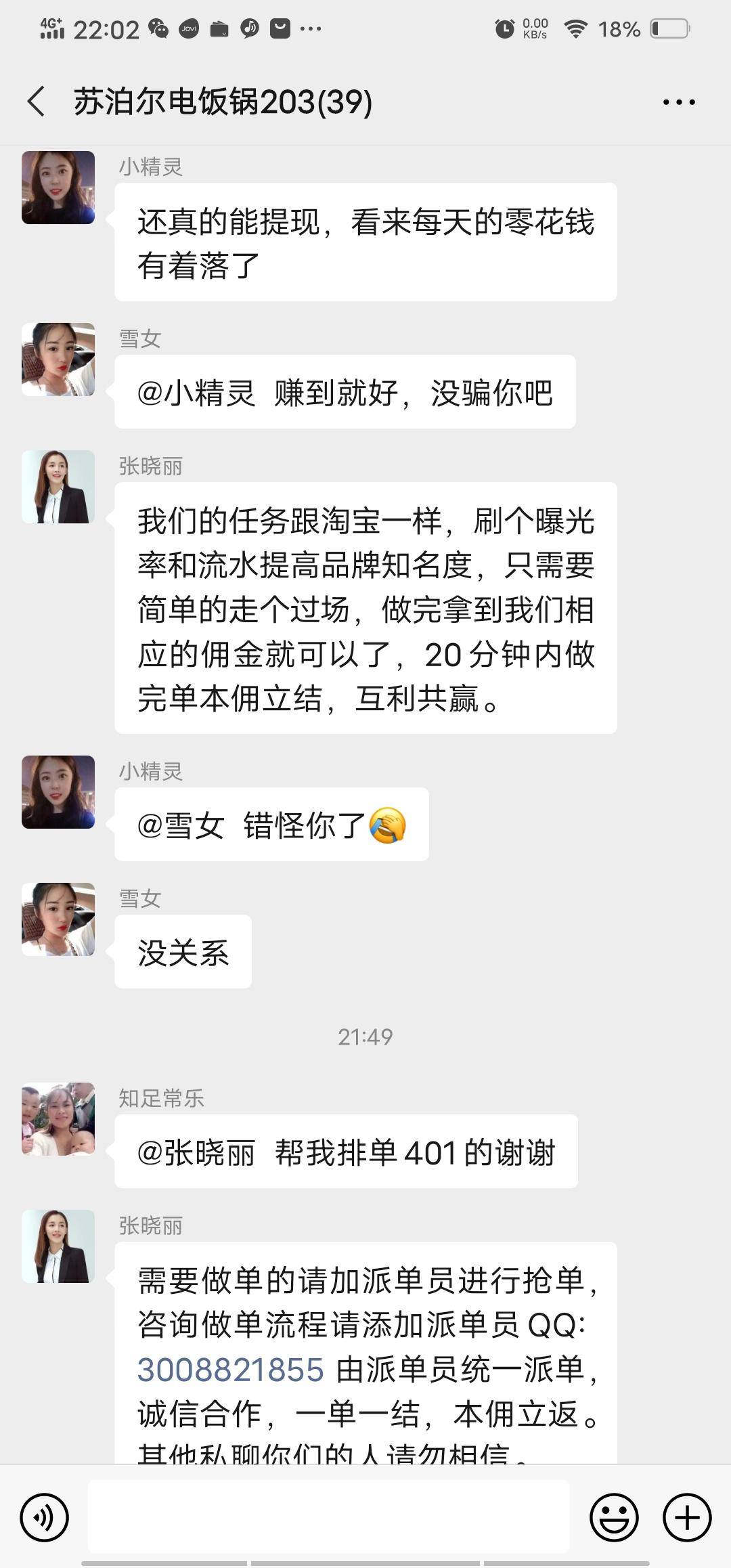Open 张晓丽's avatar beside the 我们的任务跟淘宝一样 message
Image resolution: width=731 pixels, height=1568 pixels.
pos(58,487)
